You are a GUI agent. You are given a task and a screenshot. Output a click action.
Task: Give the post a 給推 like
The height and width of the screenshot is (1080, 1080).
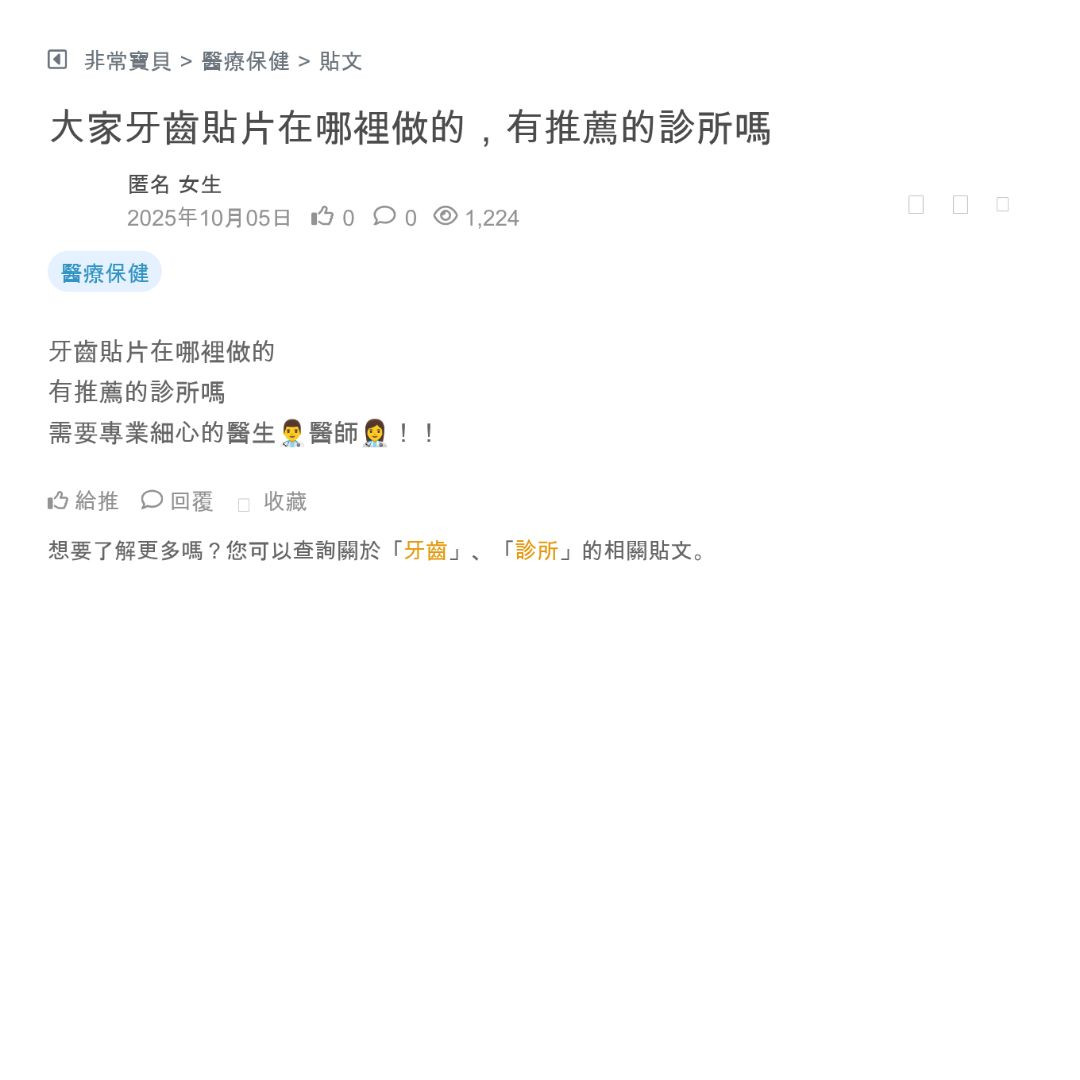pos(83,501)
